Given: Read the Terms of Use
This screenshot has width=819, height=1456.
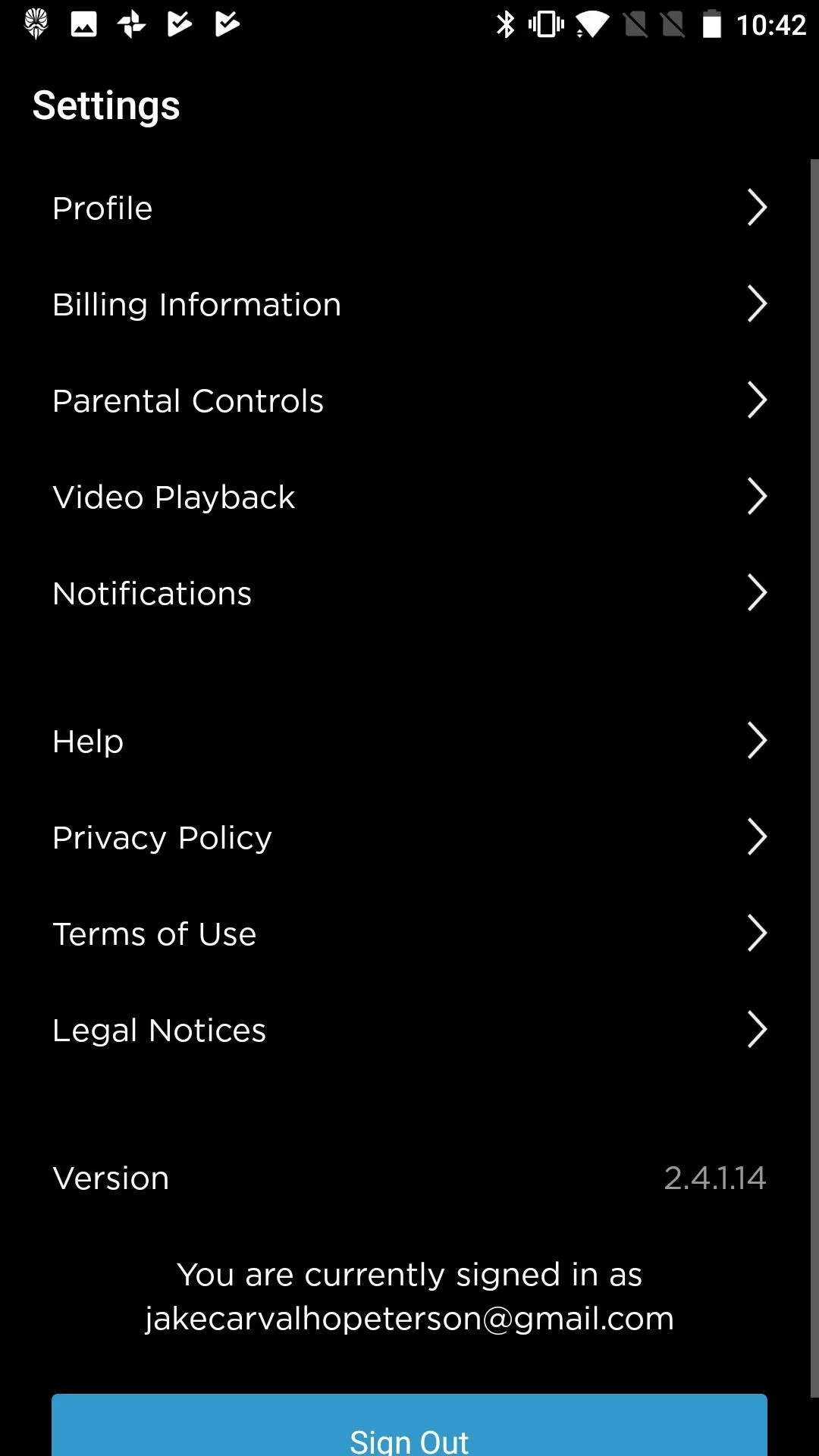Looking at the screenshot, I should [409, 934].
